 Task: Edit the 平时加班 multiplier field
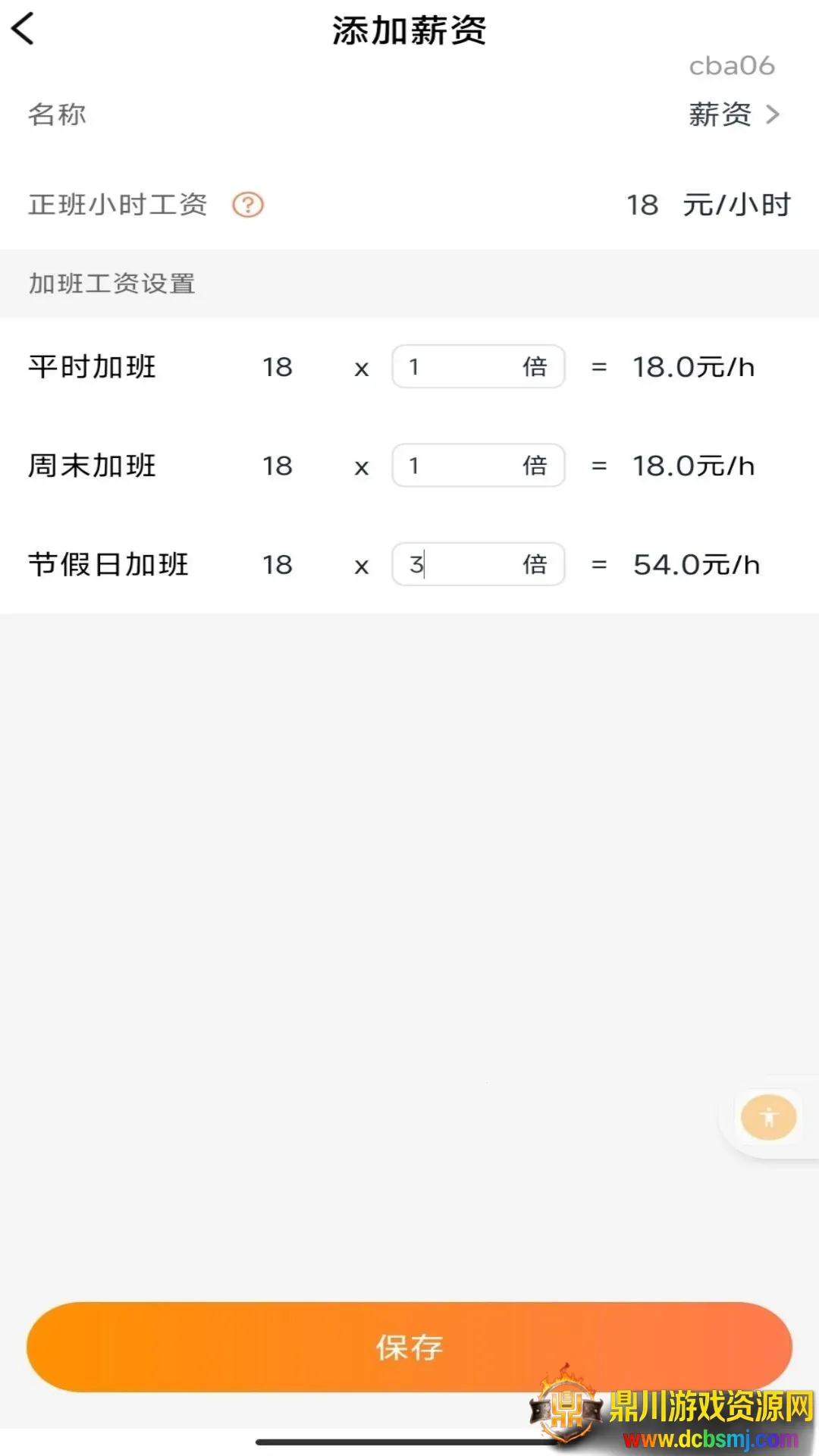click(x=463, y=367)
